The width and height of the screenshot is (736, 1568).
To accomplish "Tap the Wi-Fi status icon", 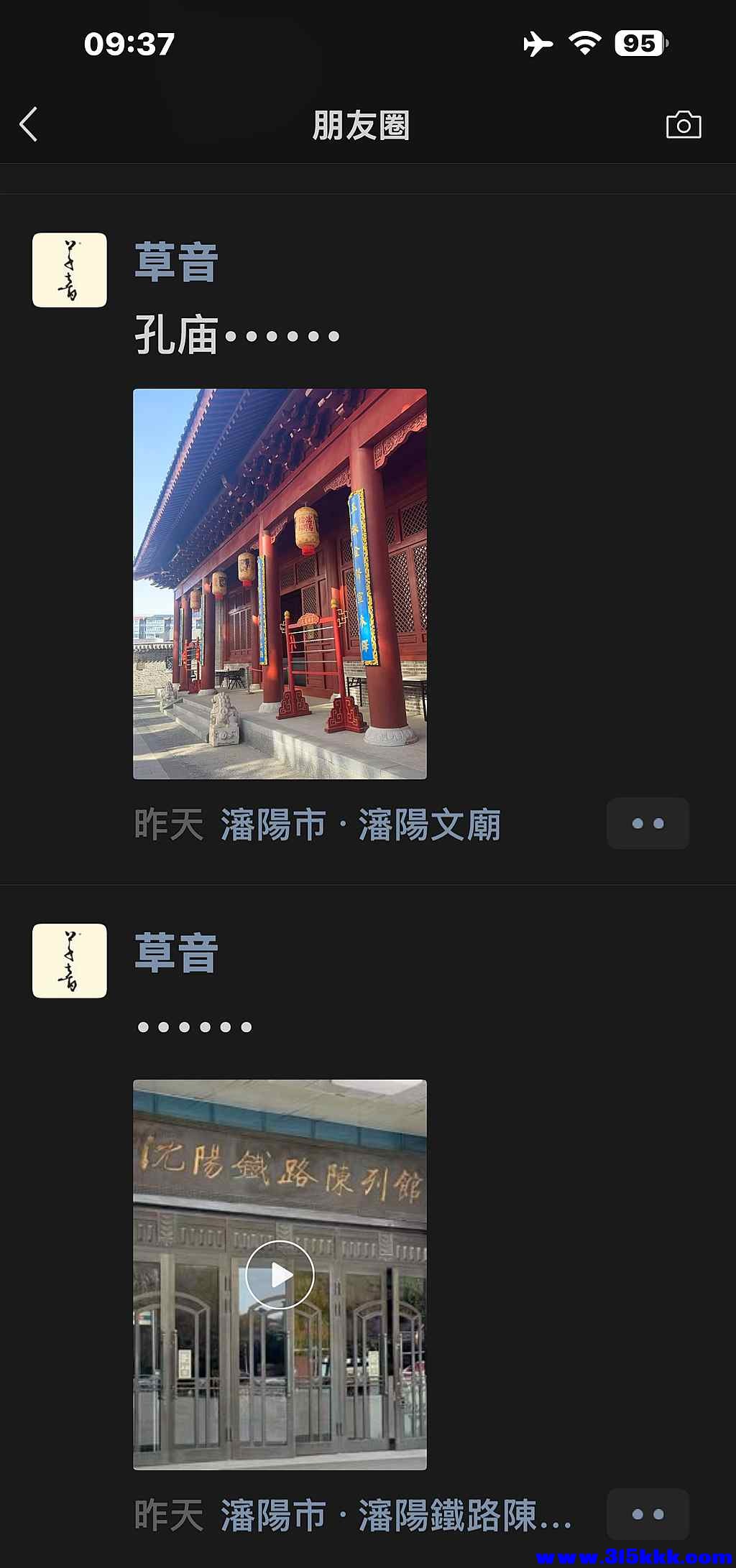I will click(x=584, y=43).
